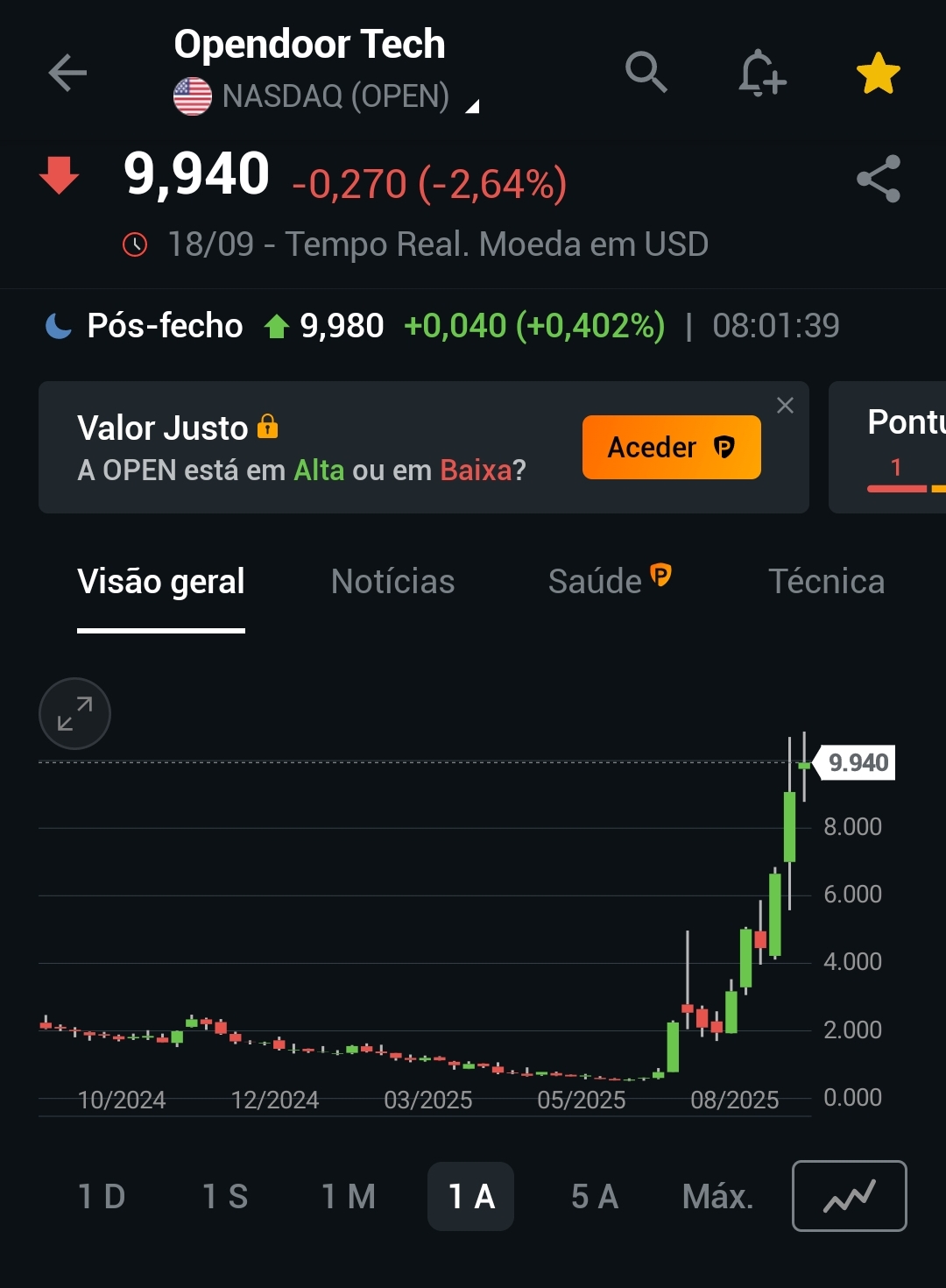The height and width of the screenshot is (1288, 946).
Task: Go back using the arrow icon
Action: click(67, 73)
